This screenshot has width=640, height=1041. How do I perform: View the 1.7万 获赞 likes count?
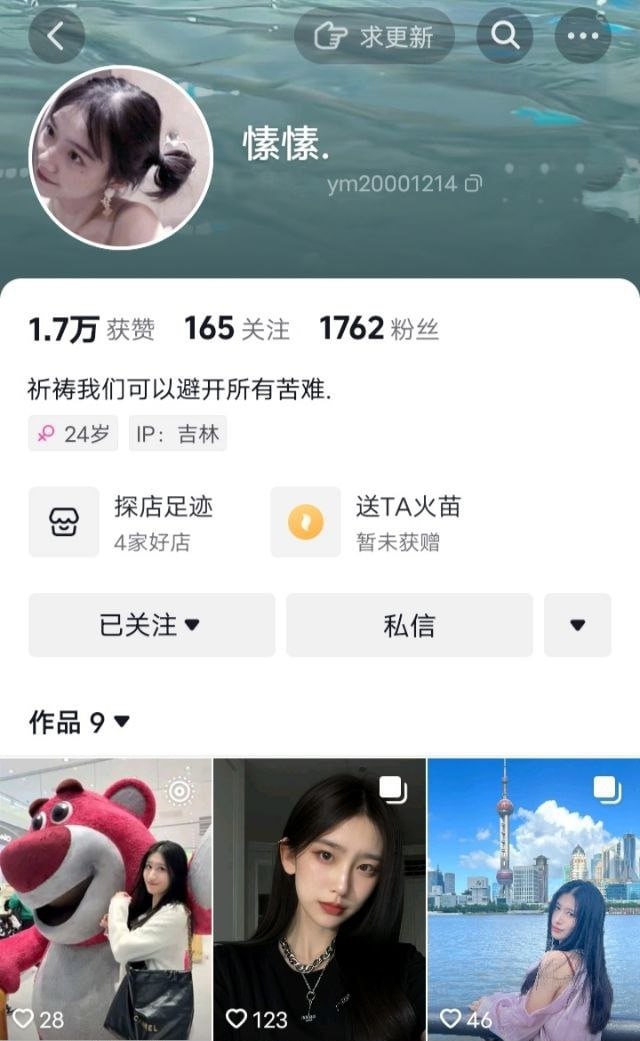[x=91, y=329]
